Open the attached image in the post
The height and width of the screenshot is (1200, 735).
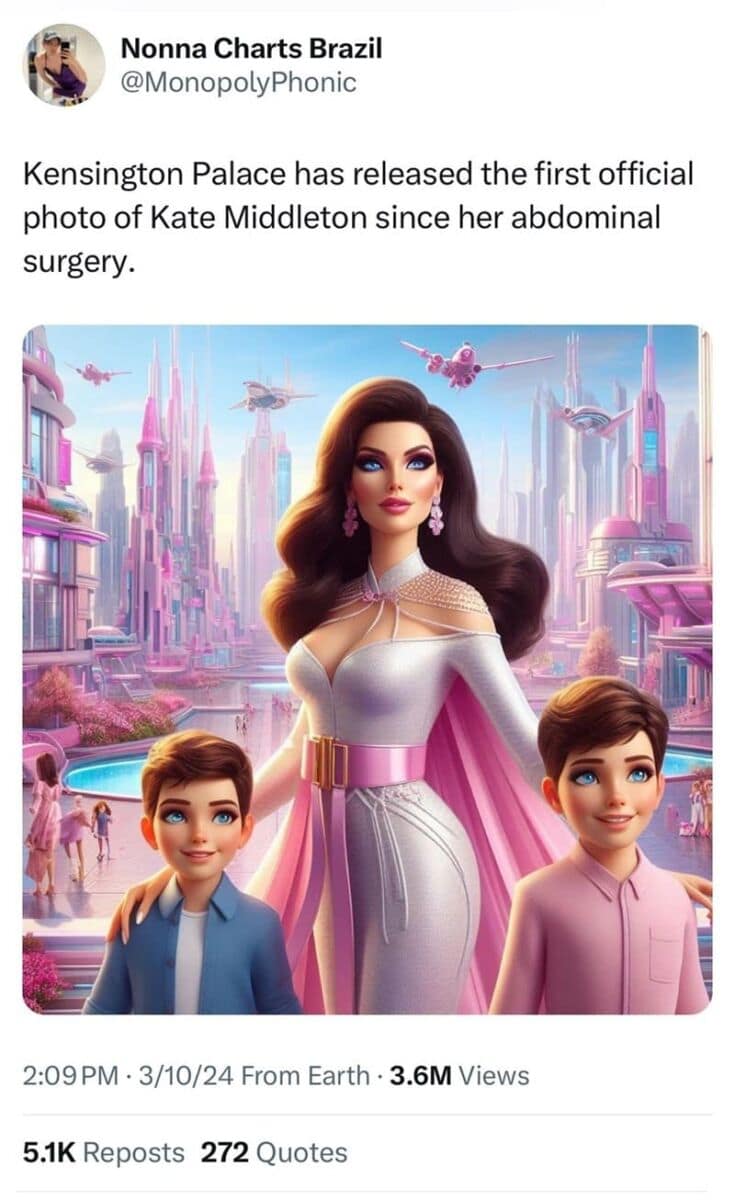(x=367, y=669)
